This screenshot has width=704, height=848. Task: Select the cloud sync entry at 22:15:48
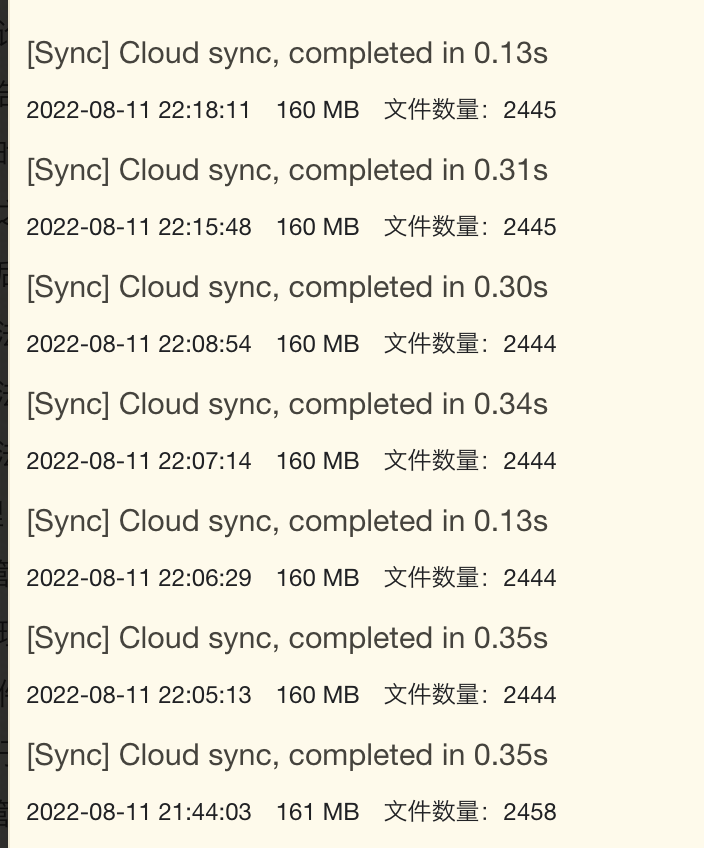pos(287,170)
